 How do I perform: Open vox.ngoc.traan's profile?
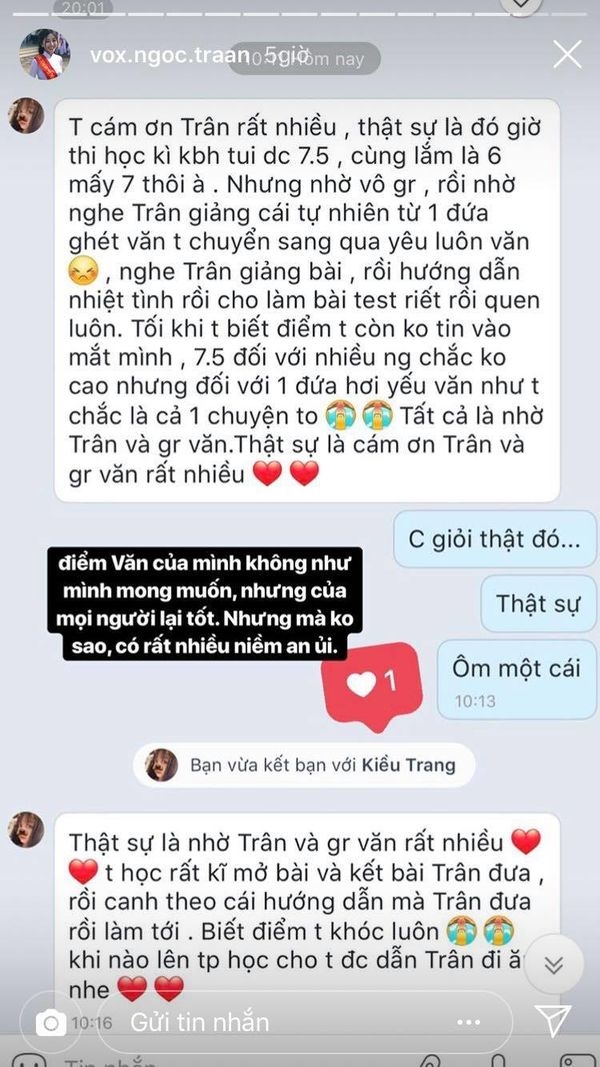click(x=45, y=55)
